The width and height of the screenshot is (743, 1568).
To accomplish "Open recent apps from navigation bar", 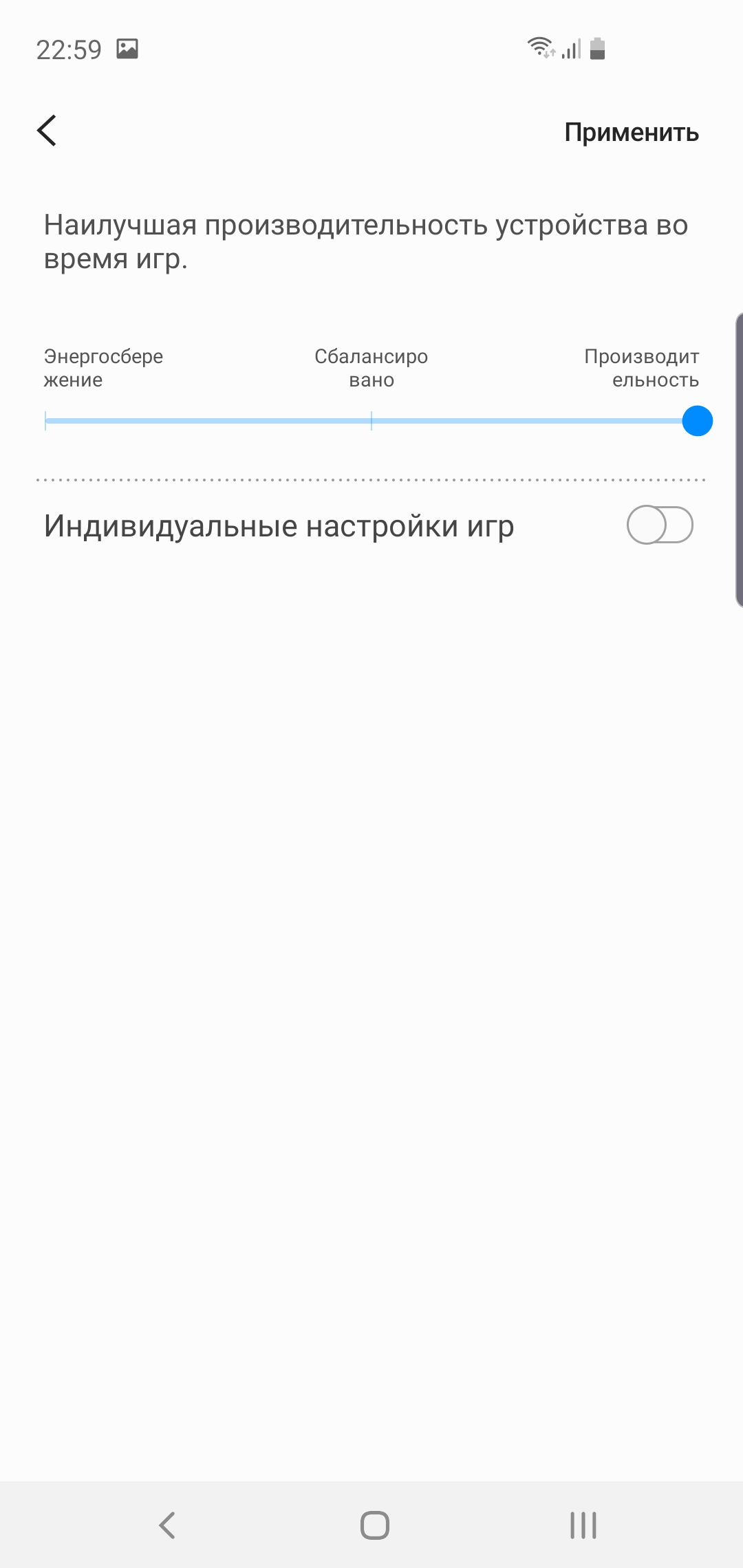I will pos(583,1525).
